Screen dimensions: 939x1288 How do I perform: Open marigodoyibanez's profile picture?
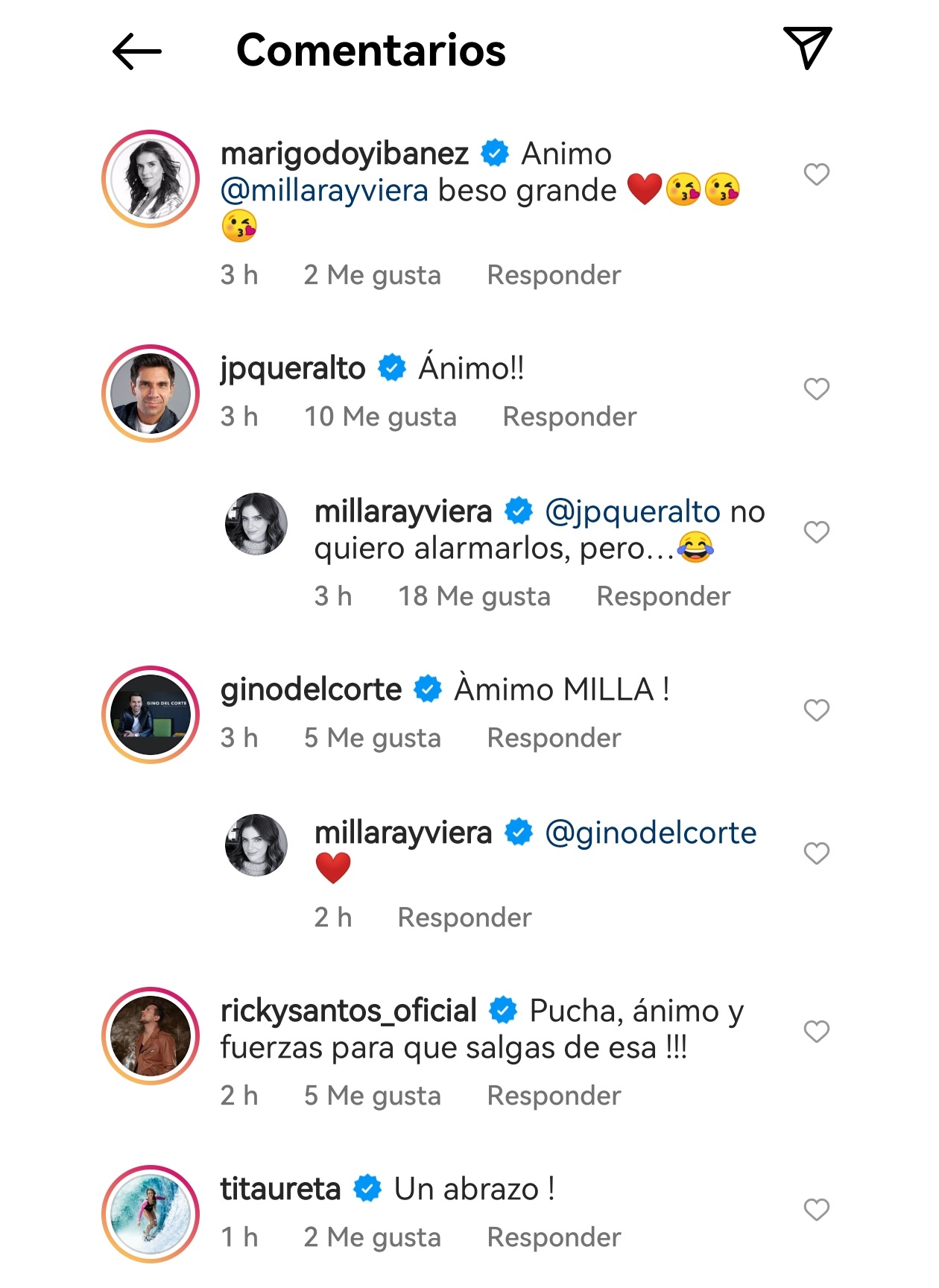click(151, 178)
